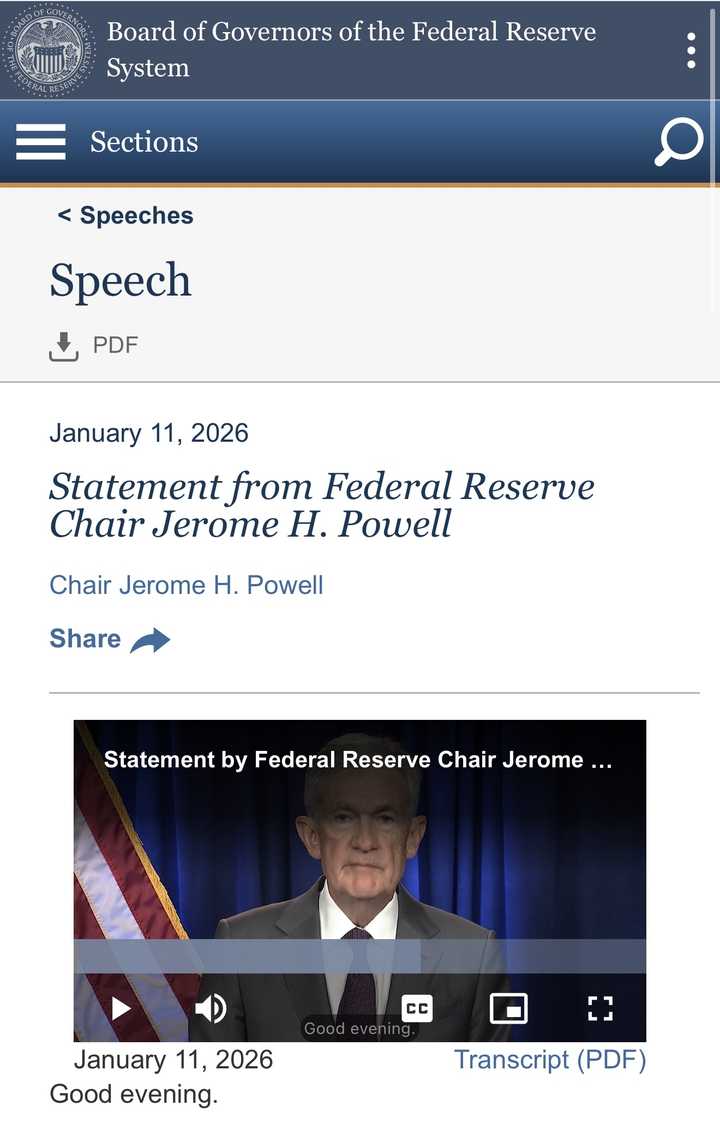
Task: Open the three-dot overflow menu
Action: pos(691,50)
